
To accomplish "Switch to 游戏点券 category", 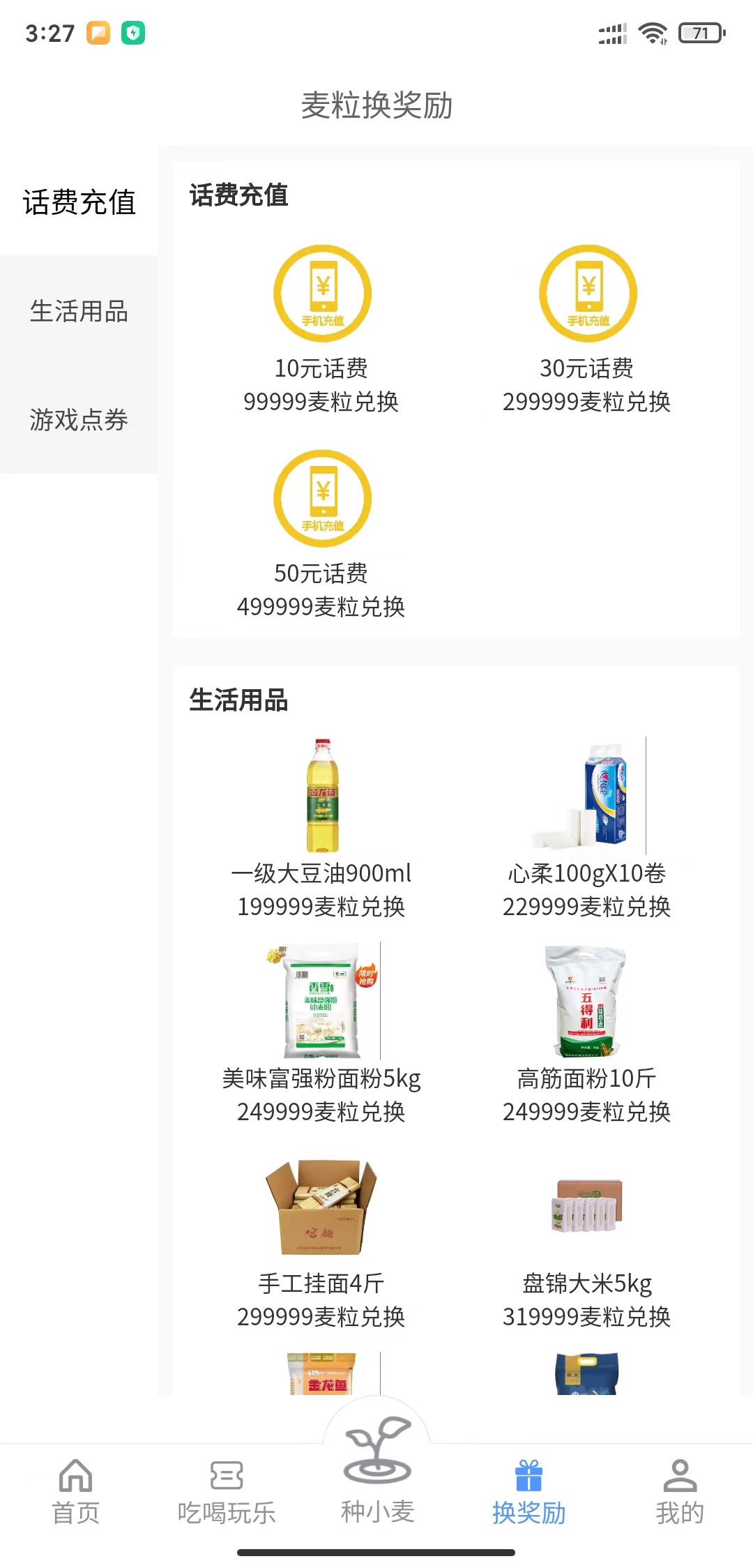I will coord(79,420).
